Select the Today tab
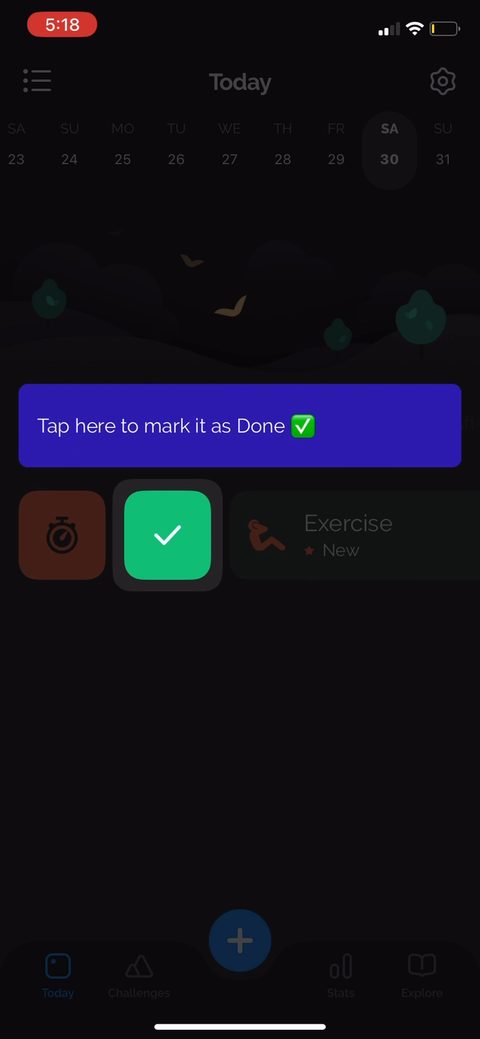 58,976
